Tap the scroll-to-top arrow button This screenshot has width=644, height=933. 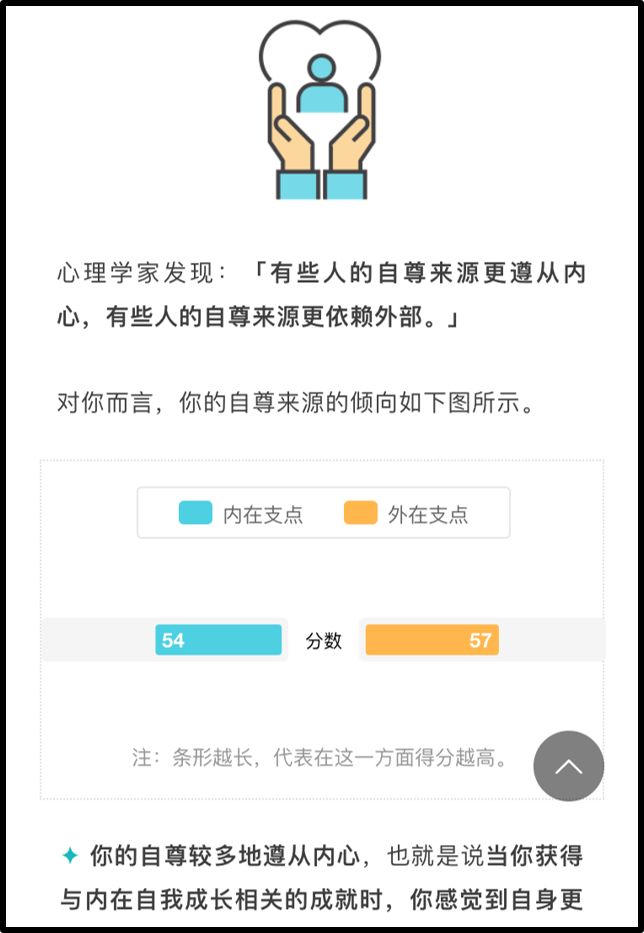[x=568, y=767]
